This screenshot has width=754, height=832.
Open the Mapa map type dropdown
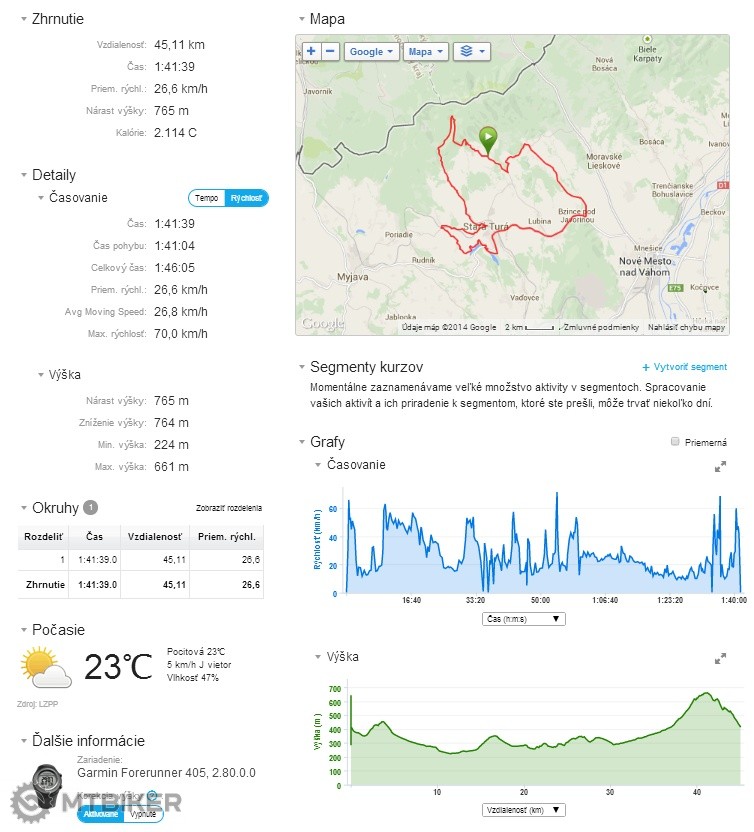coord(425,51)
